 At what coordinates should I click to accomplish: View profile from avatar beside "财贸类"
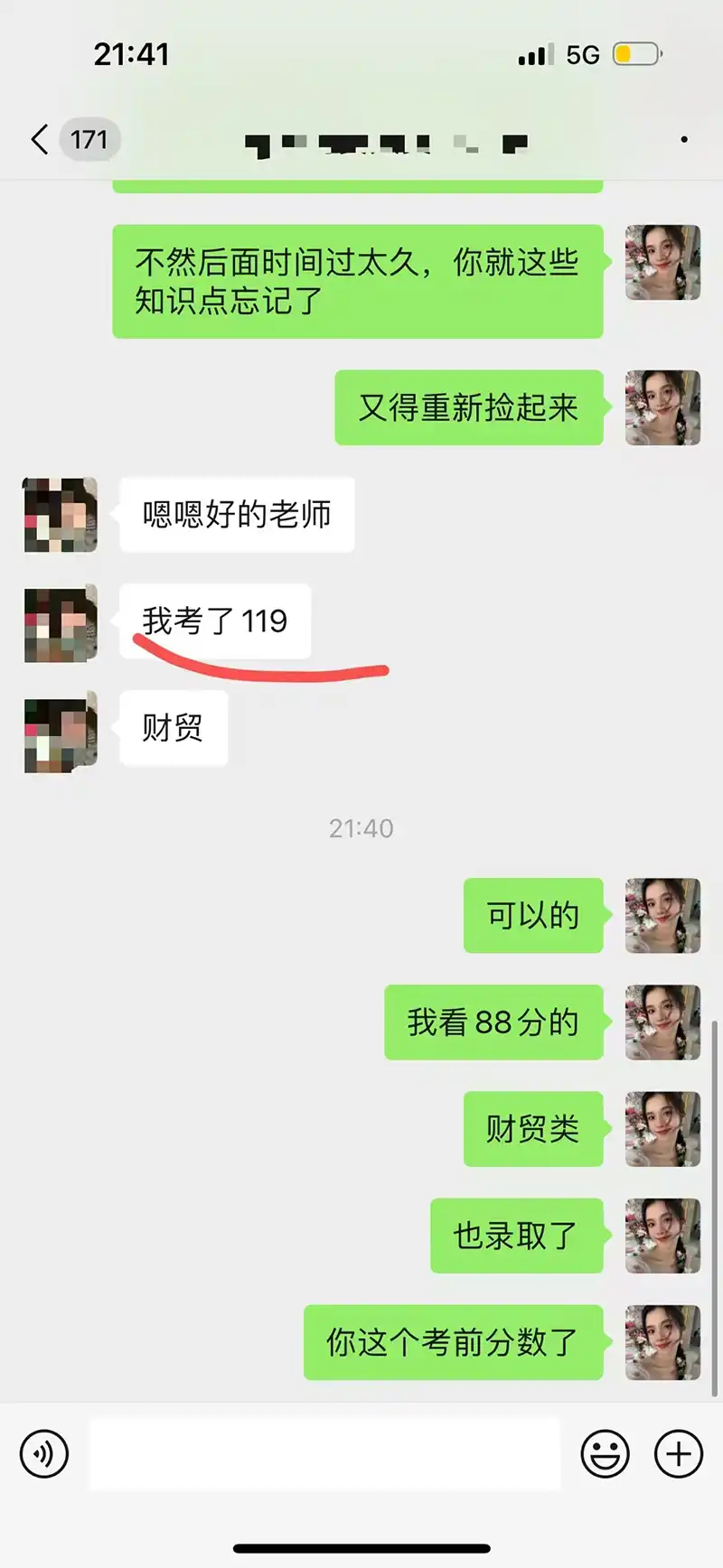(662, 1129)
